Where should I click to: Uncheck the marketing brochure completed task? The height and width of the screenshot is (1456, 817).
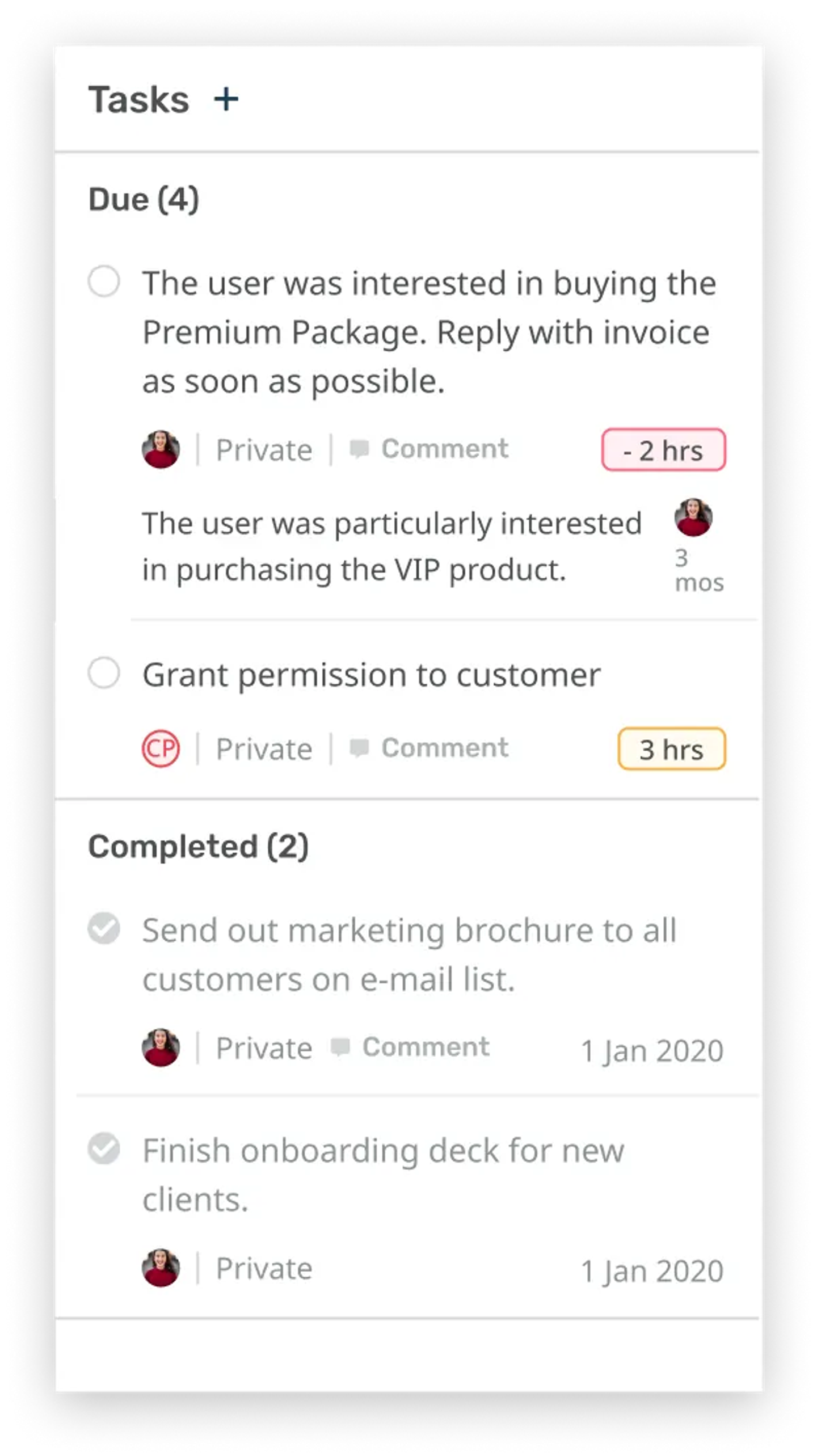pyautogui.click(x=104, y=928)
